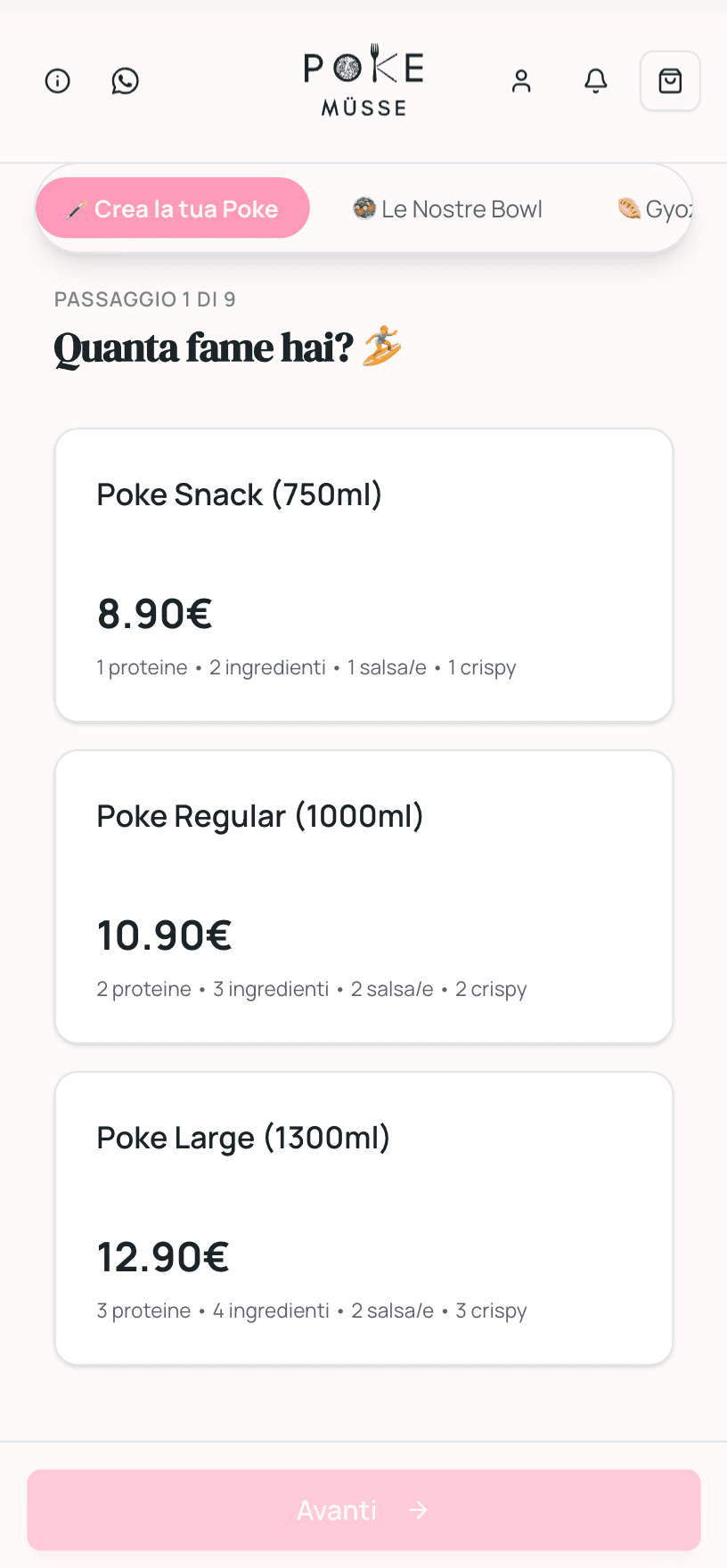727x1568 pixels.
Task: Open the info icon in the header
Action: pos(57,80)
